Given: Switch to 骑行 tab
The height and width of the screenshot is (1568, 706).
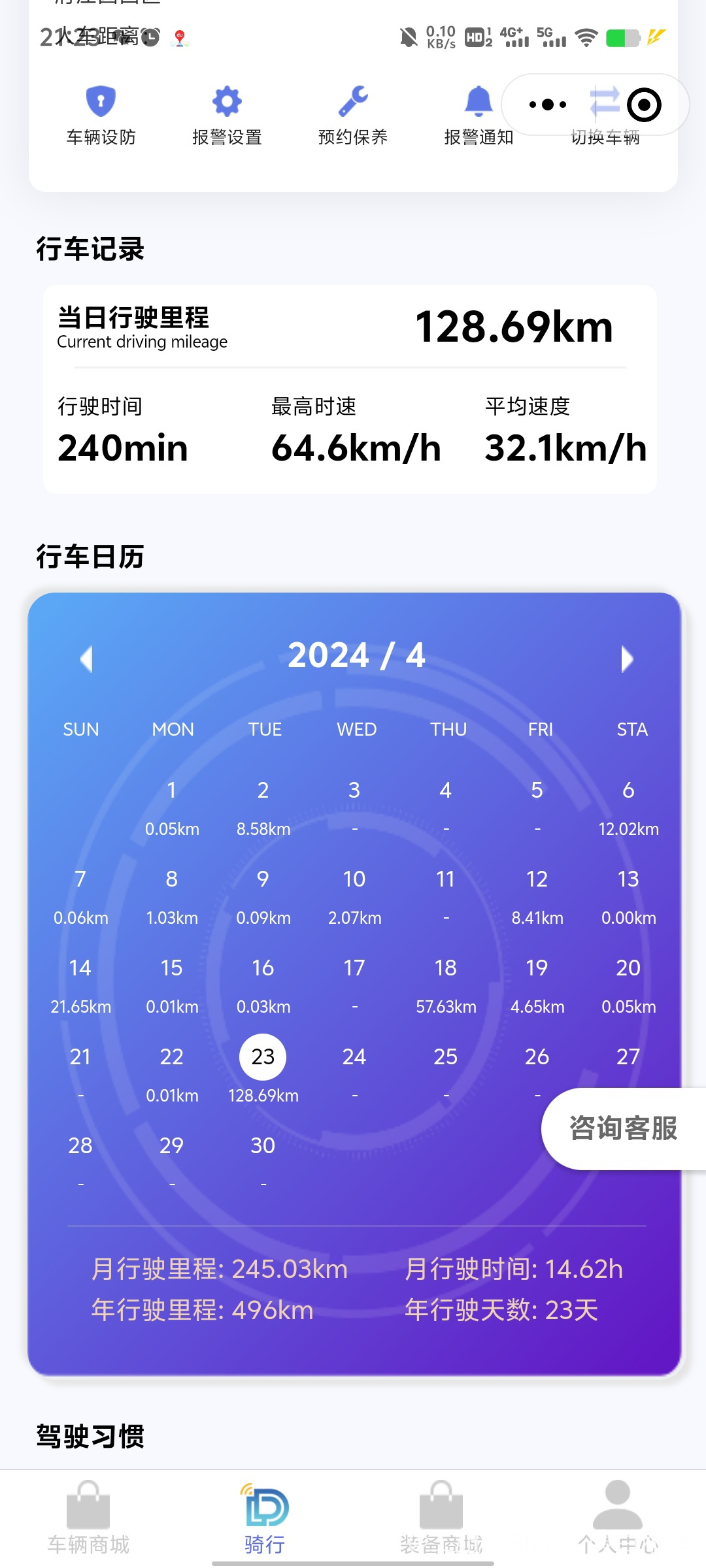Looking at the screenshot, I should [x=265, y=1517].
